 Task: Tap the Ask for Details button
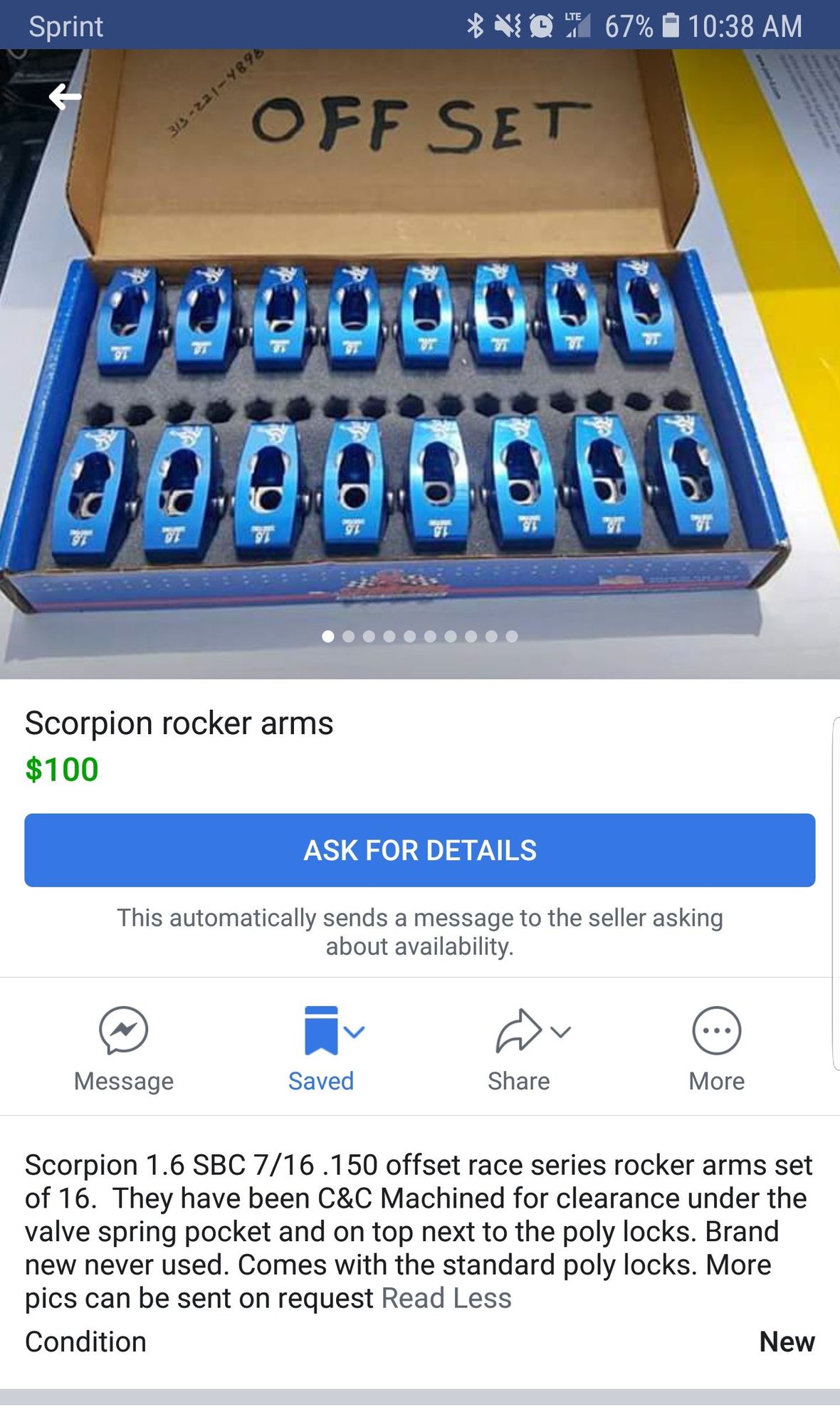click(419, 850)
